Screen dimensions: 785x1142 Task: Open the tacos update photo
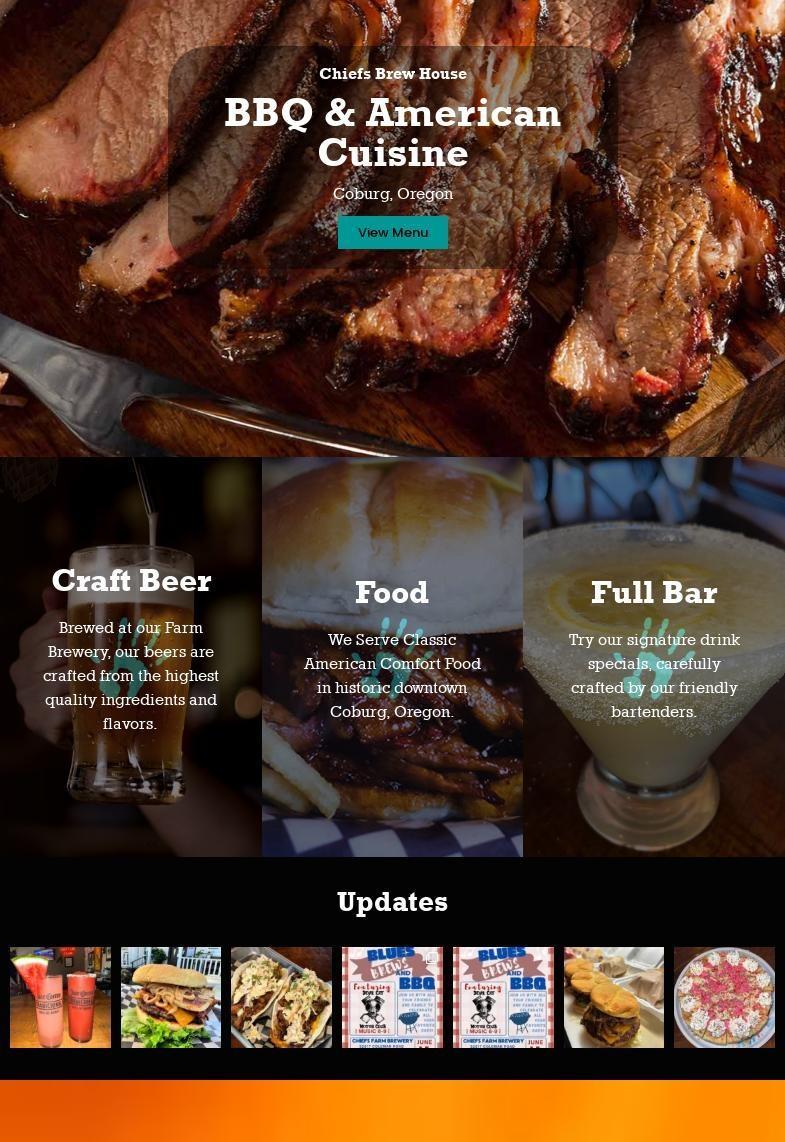tap(281, 997)
